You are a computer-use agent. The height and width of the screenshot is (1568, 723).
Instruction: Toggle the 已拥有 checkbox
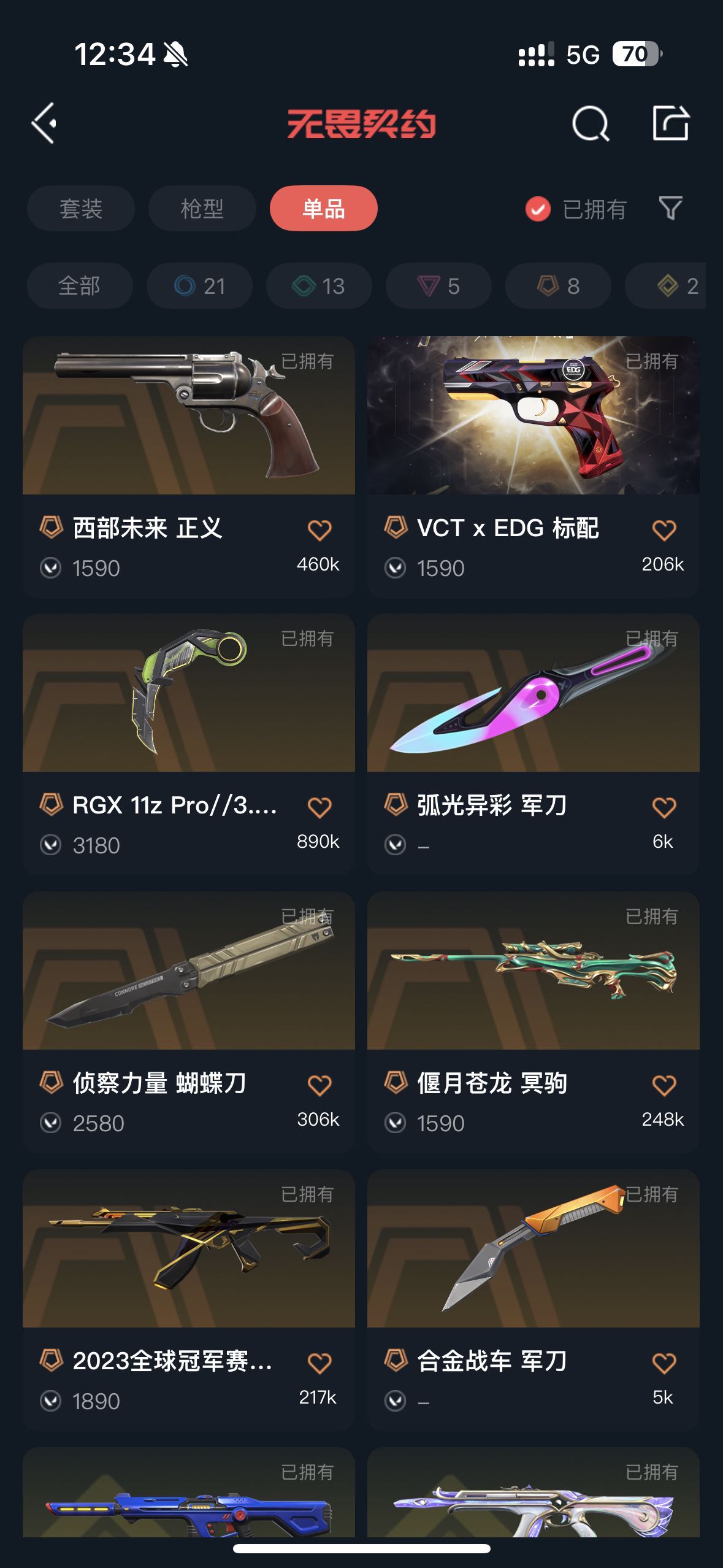(538, 209)
